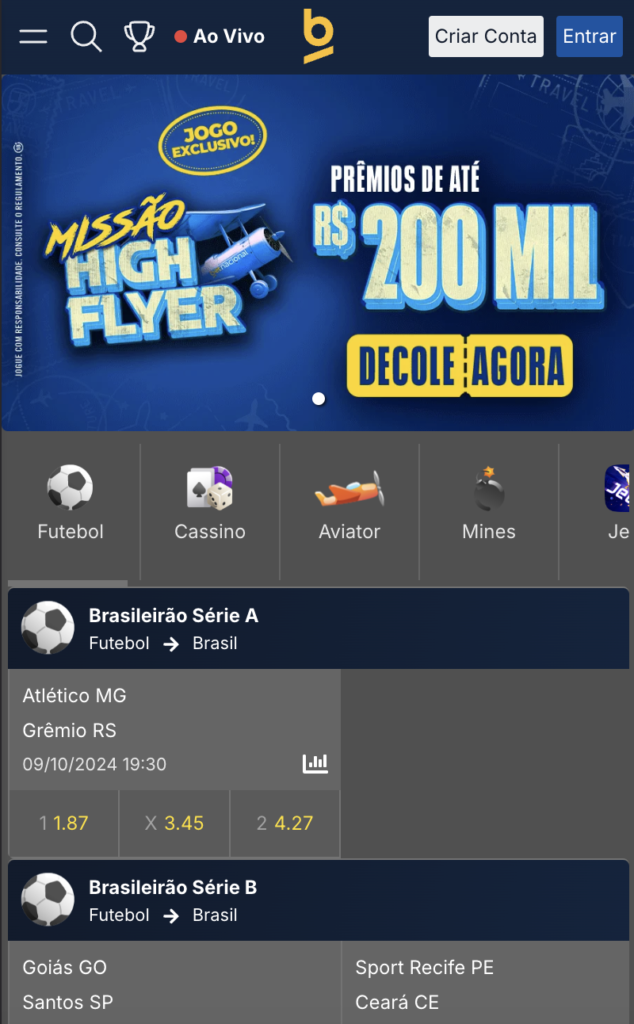Bet on away win at 4.27
The width and height of the screenshot is (634, 1024).
coord(285,824)
